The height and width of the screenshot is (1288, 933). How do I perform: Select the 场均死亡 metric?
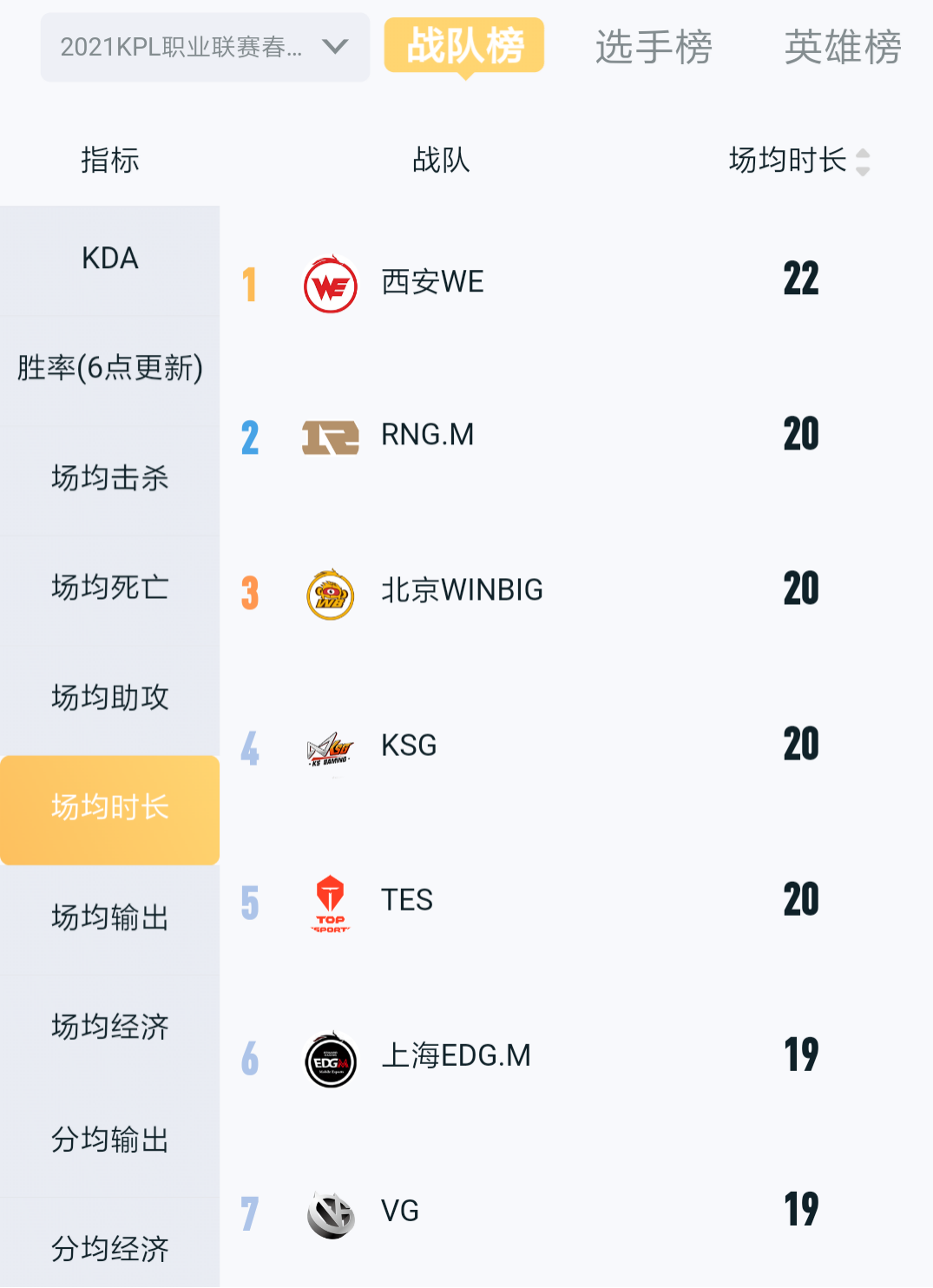(109, 588)
